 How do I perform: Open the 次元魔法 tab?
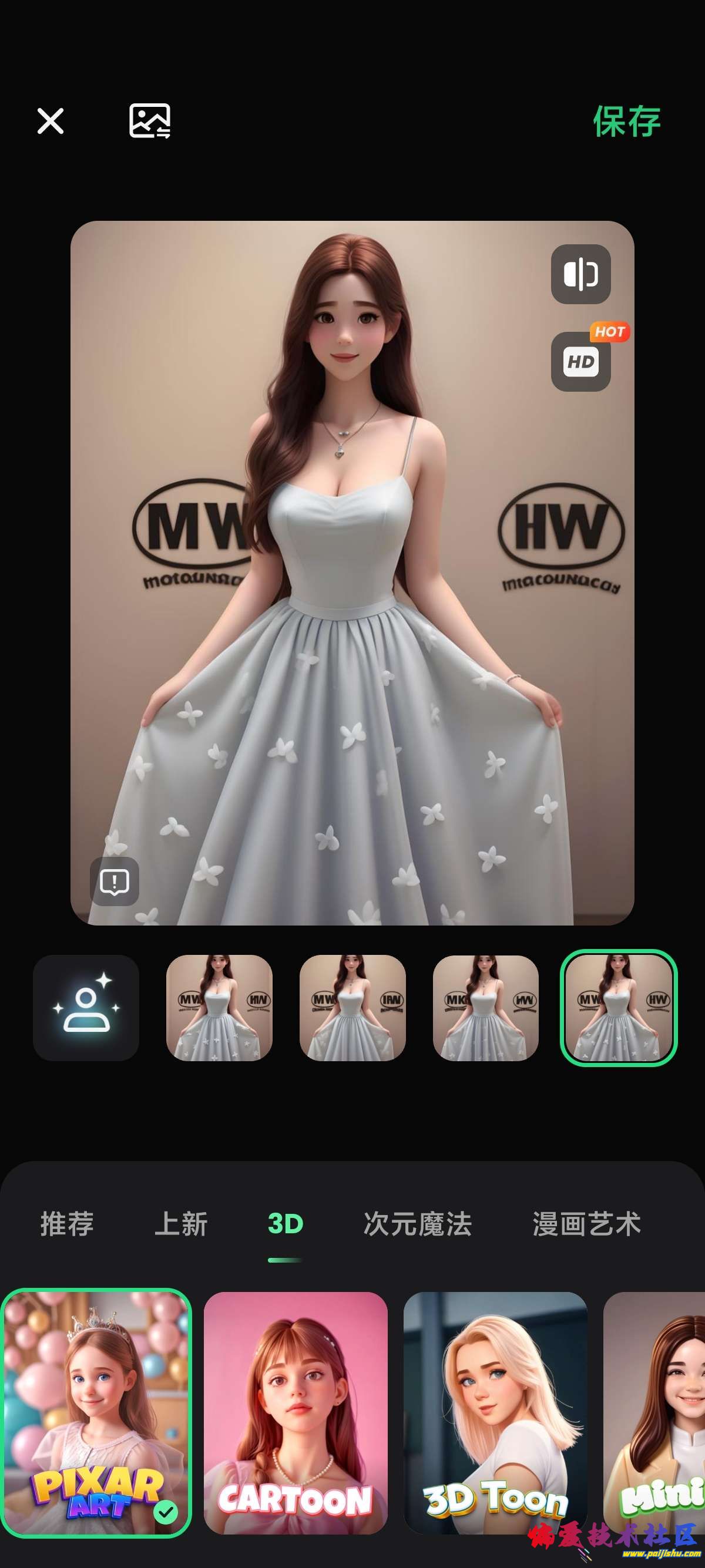click(x=418, y=1223)
